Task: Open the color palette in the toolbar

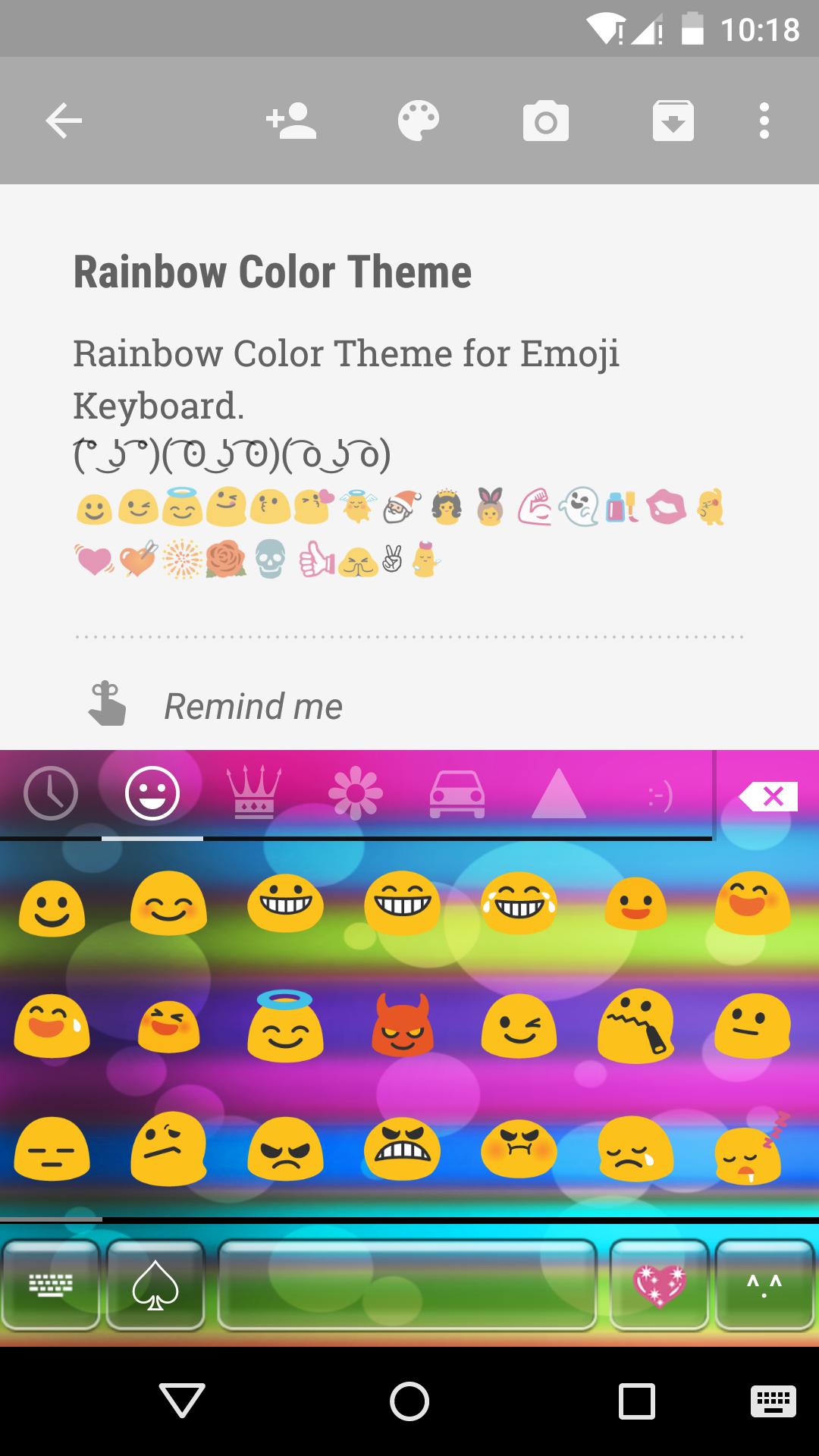Action: click(418, 120)
